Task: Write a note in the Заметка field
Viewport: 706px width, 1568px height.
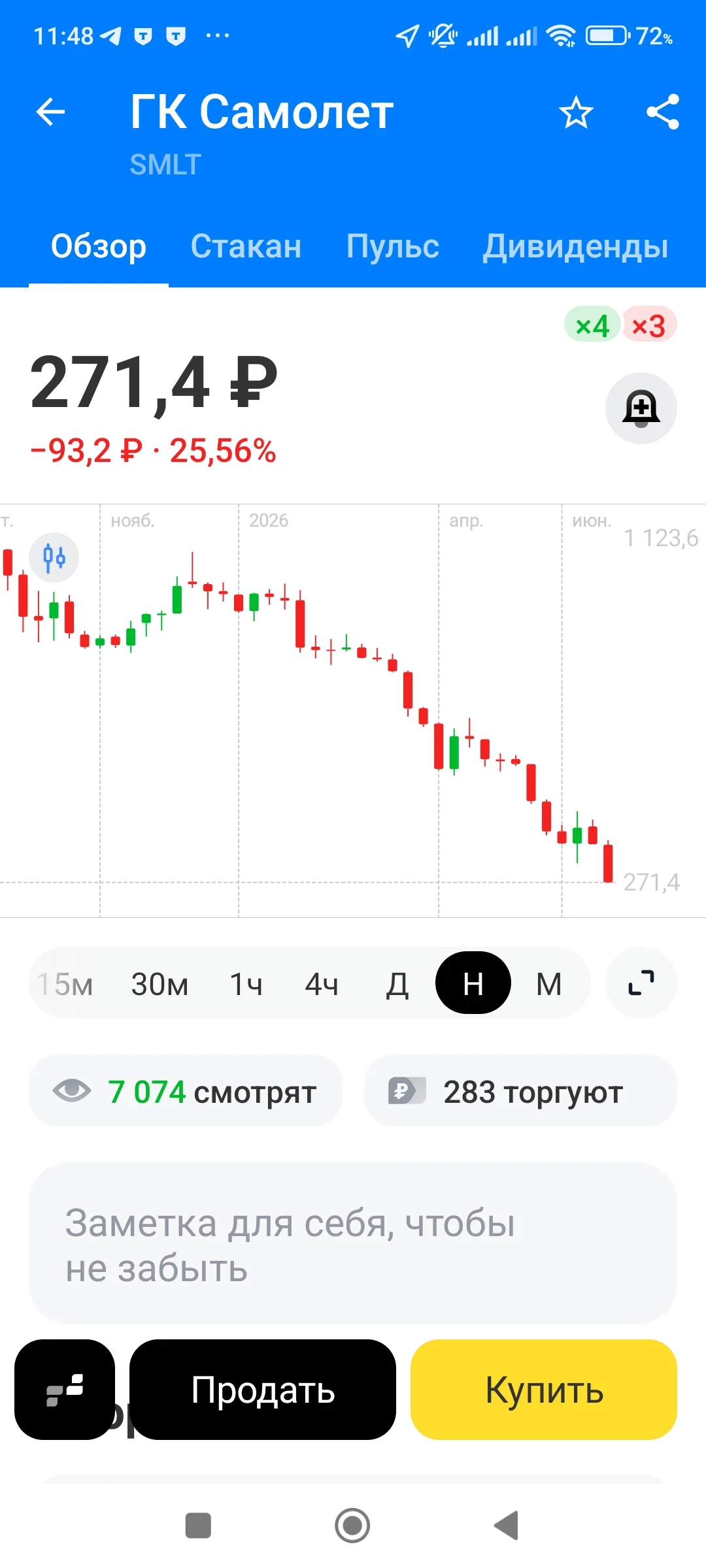Action: pos(353,1243)
